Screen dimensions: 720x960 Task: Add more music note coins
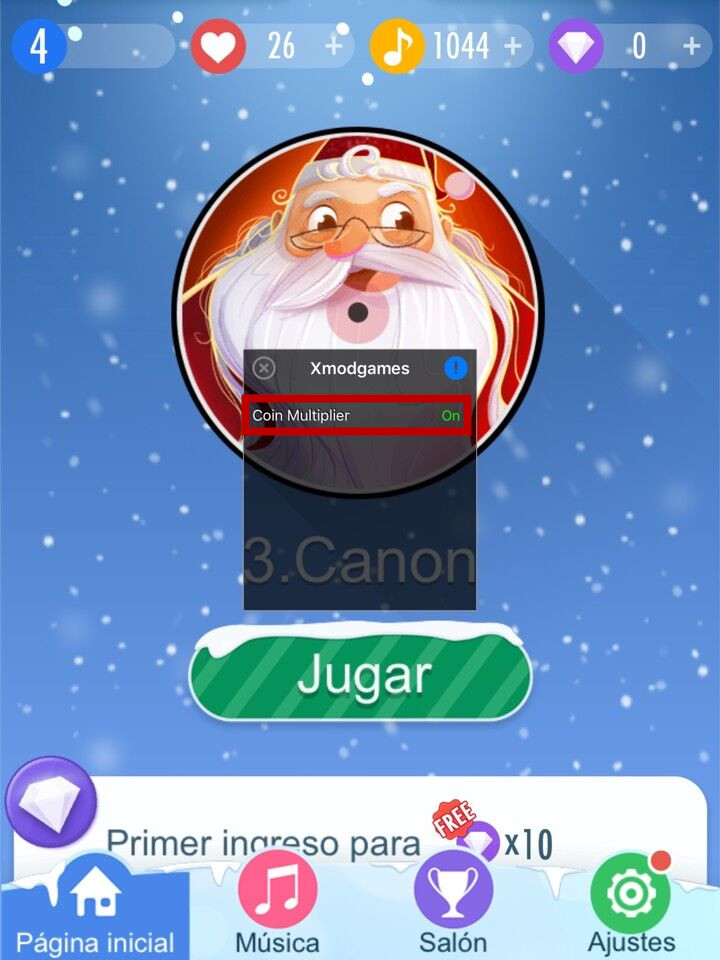pos(513,46)
